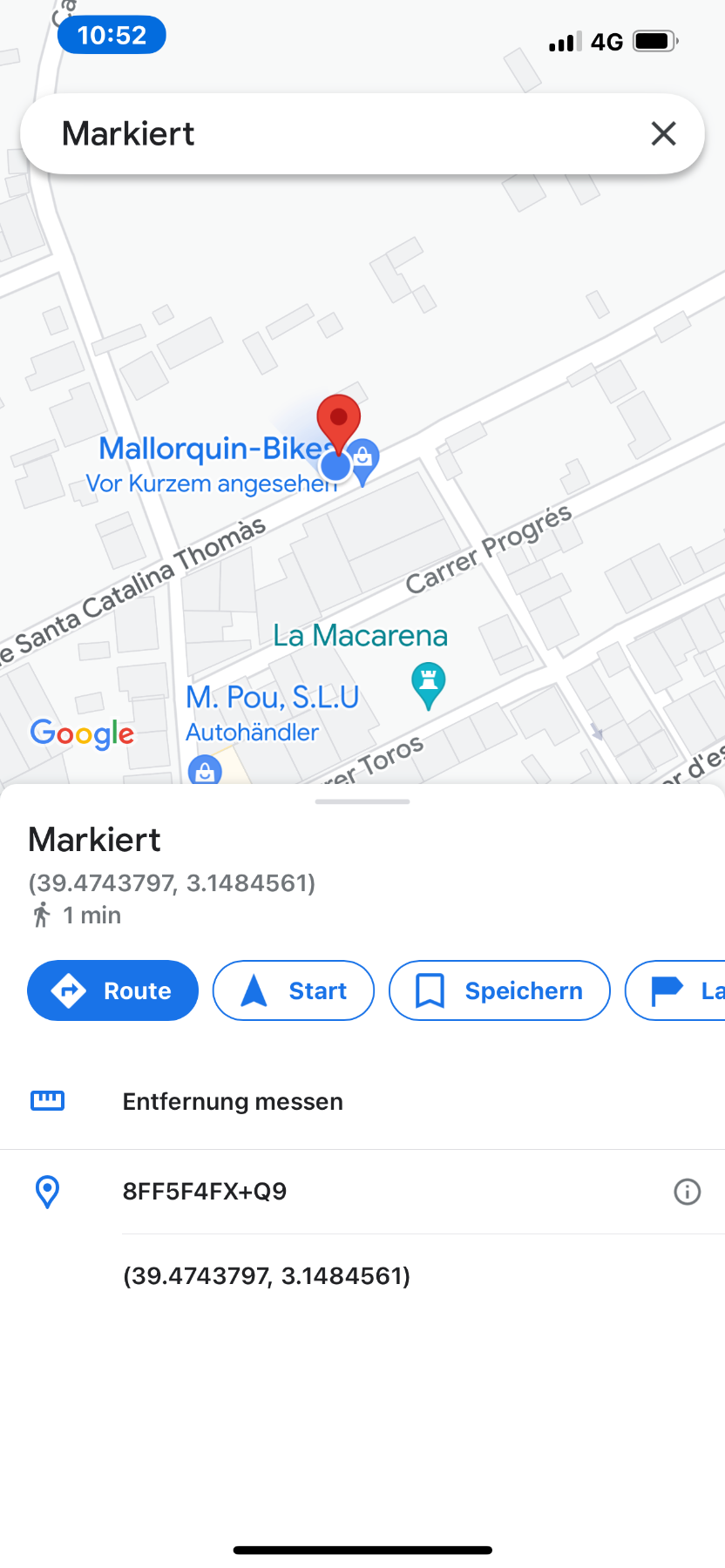725x1568 pixels.
Task: Clear the Markiert search with the X
Action: (x=663, y=133)
